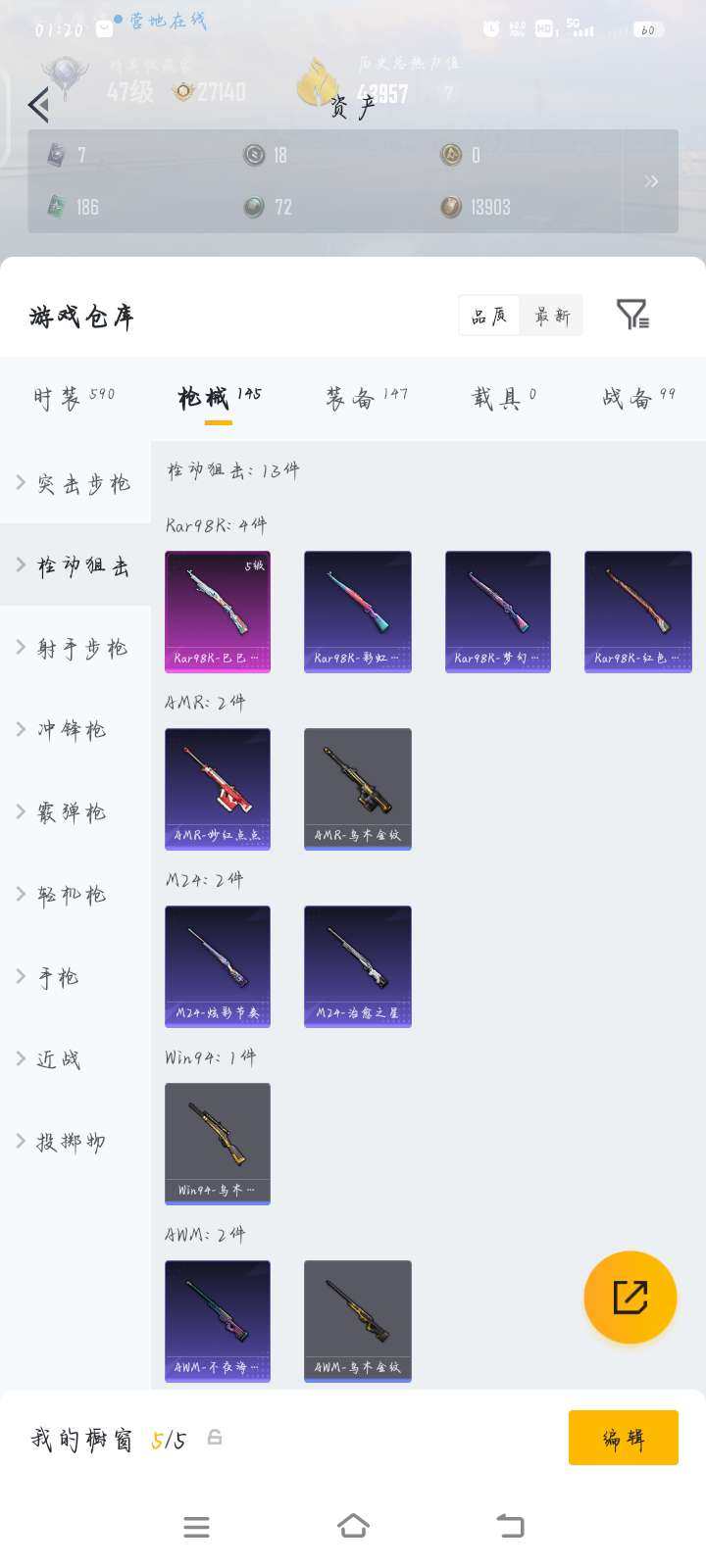This screenshot has width=706, height=1568.
Task: Expand the 突击步枪 category chevron
Action: pos(20,481)
